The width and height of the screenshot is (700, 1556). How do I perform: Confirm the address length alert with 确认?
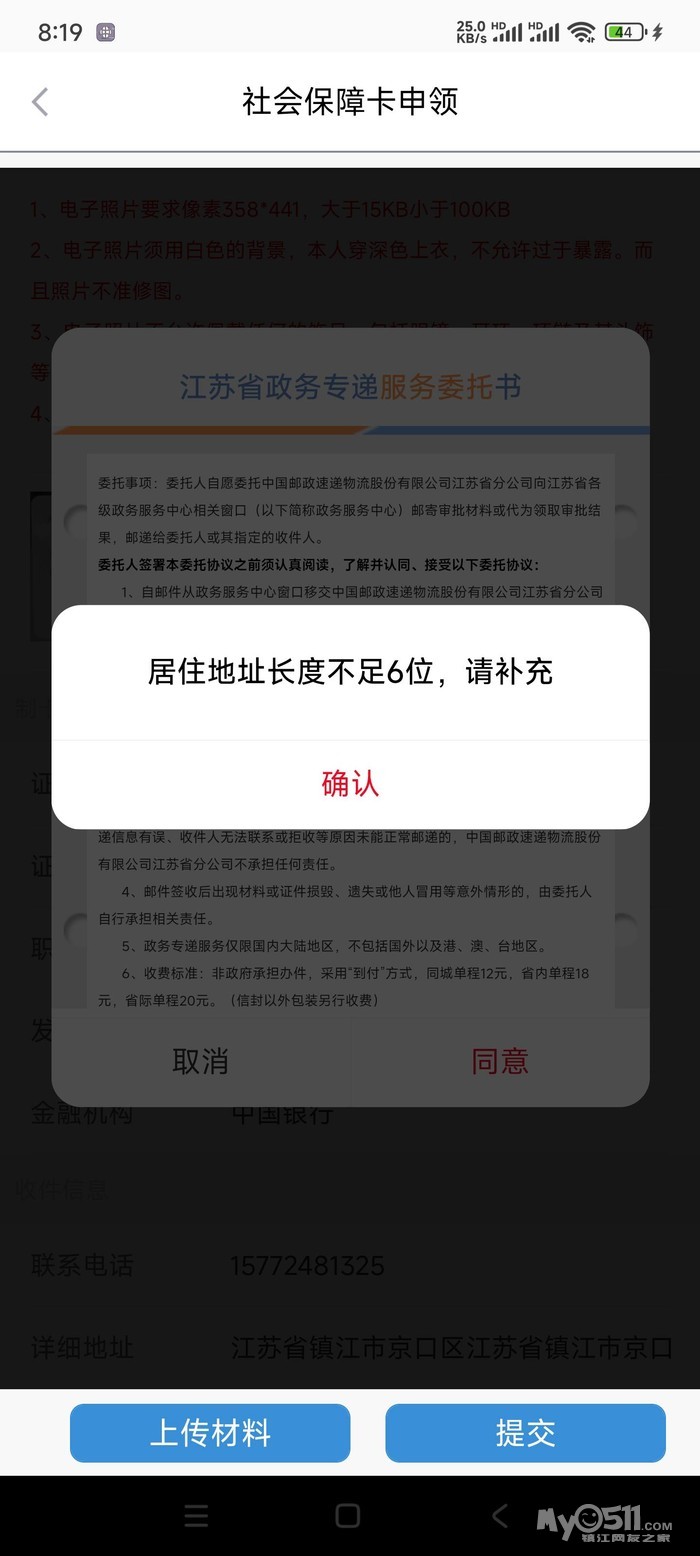click(x=350, y=784)
